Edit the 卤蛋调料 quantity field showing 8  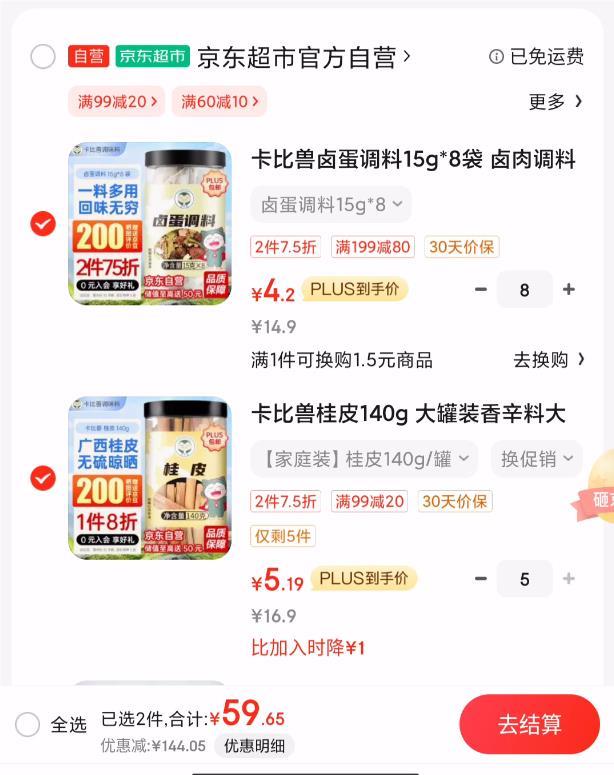525,290
